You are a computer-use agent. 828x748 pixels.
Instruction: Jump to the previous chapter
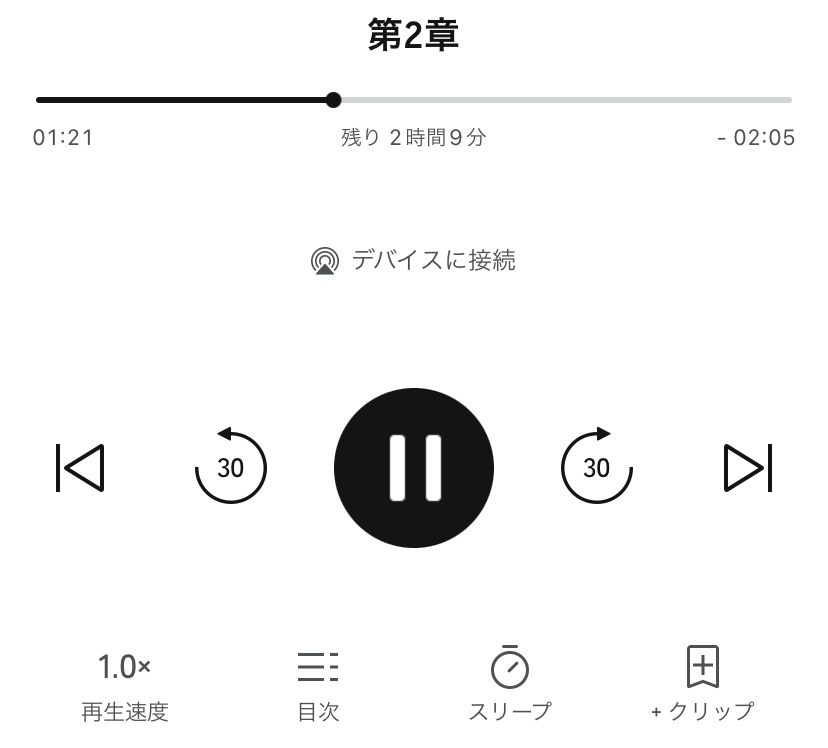(80, 467)
